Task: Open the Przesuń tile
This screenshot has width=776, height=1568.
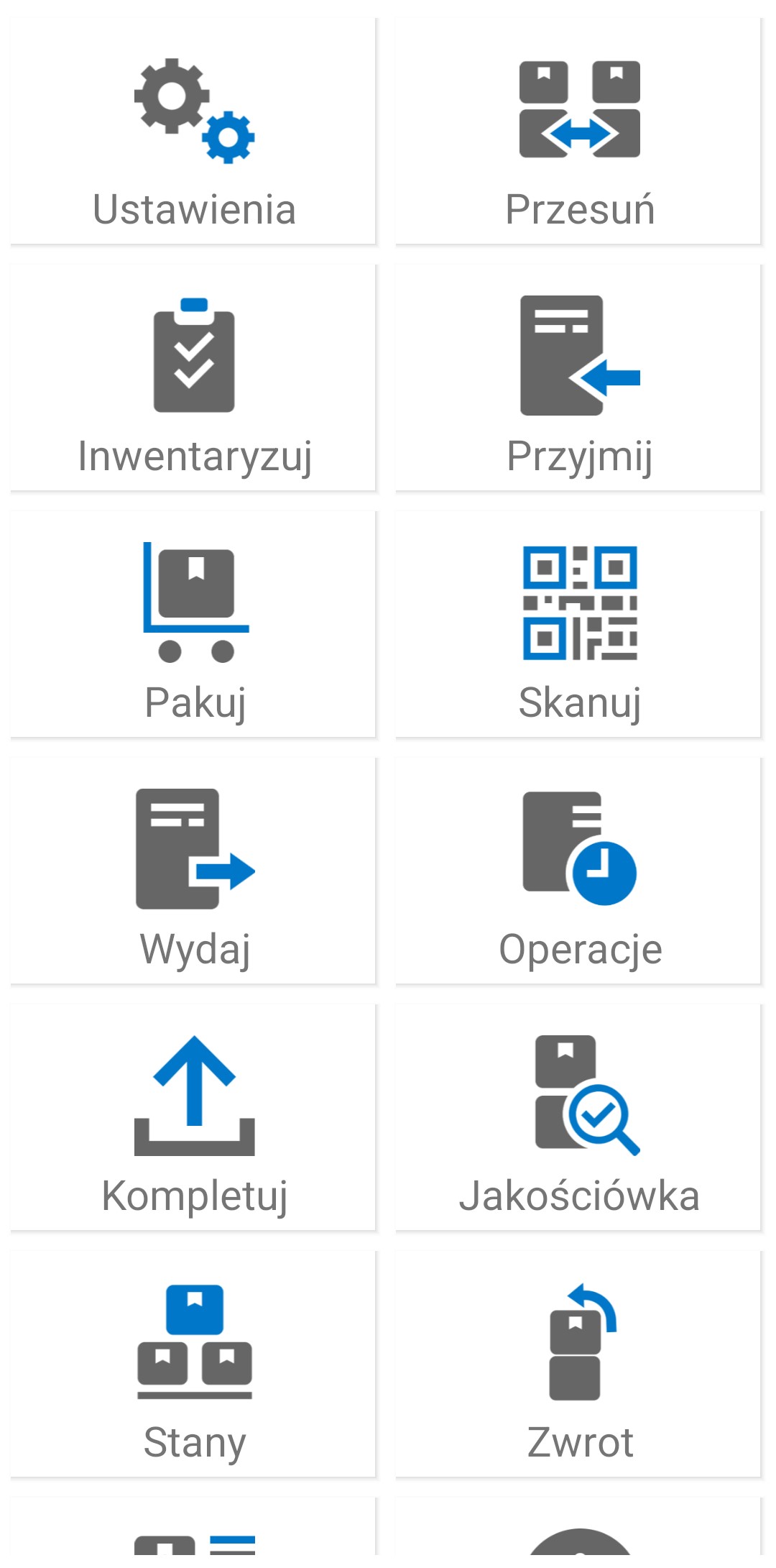Action: pyautogui.click(x=578, y=133)
